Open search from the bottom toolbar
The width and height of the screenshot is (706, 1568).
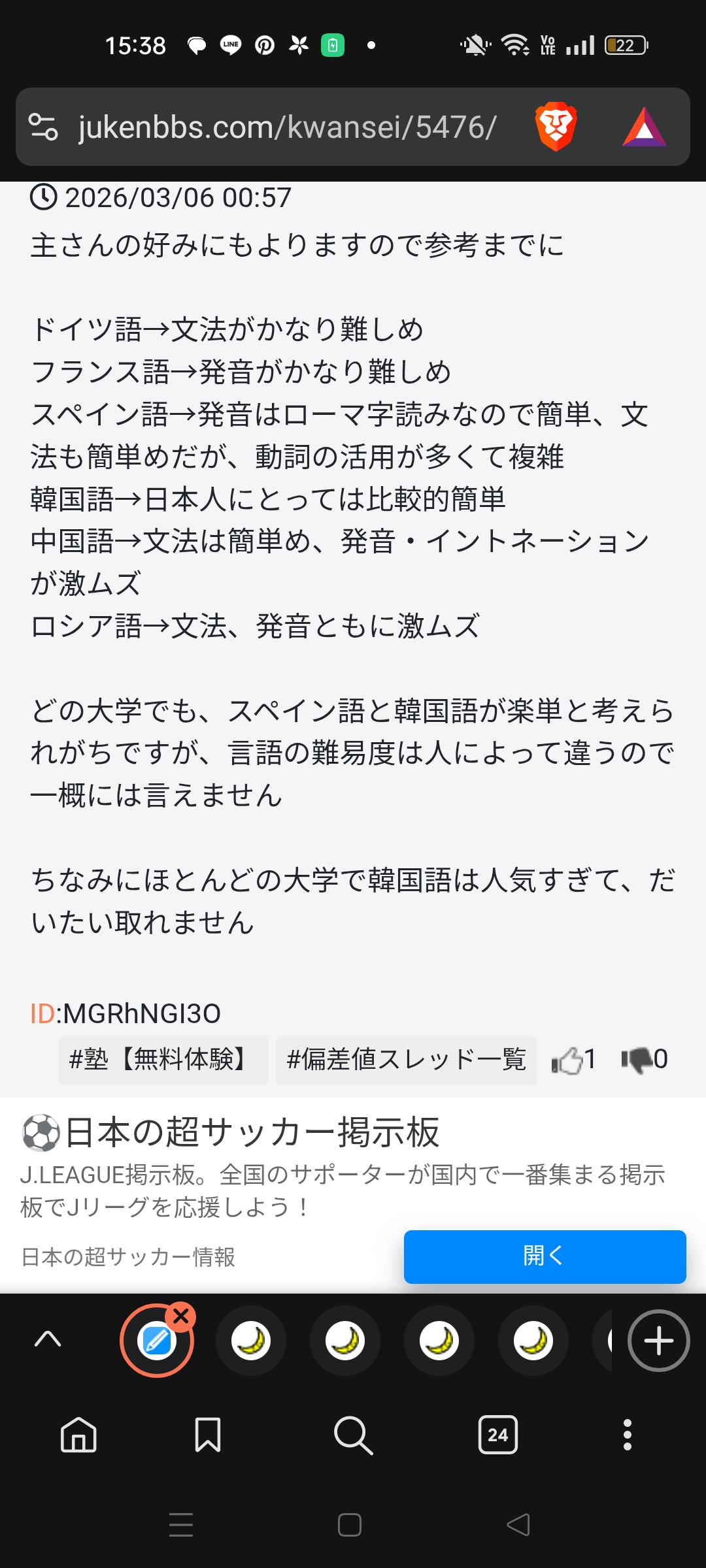(x=353, y=1435)
